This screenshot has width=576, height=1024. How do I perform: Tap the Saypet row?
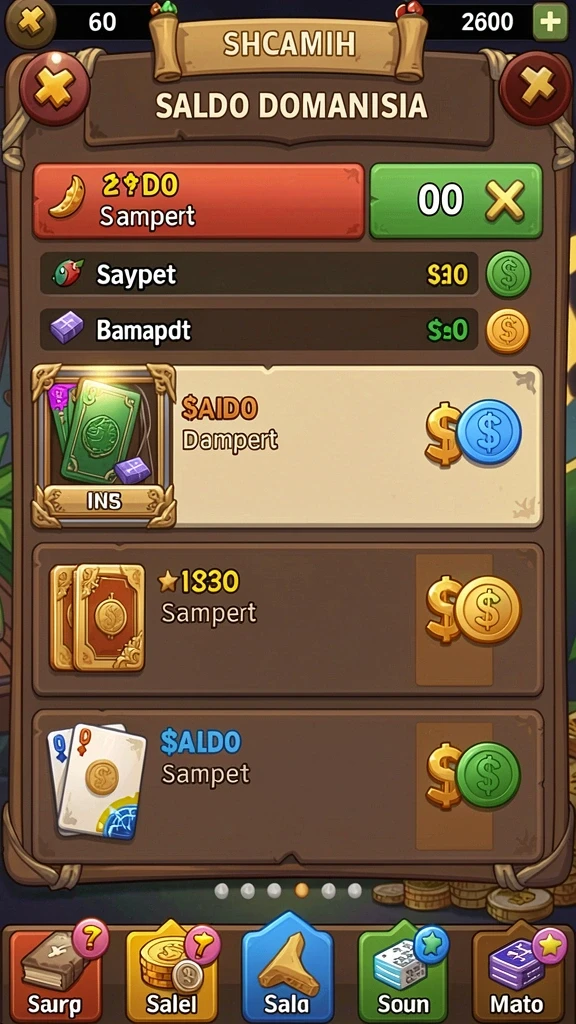[x=259, y=274]
